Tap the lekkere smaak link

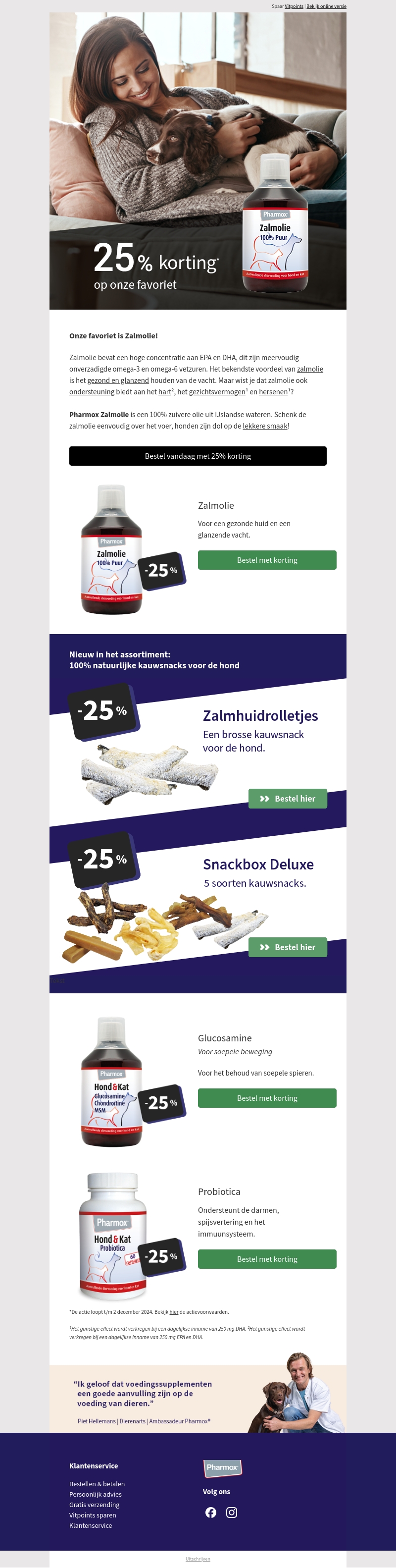pos(265,426)
